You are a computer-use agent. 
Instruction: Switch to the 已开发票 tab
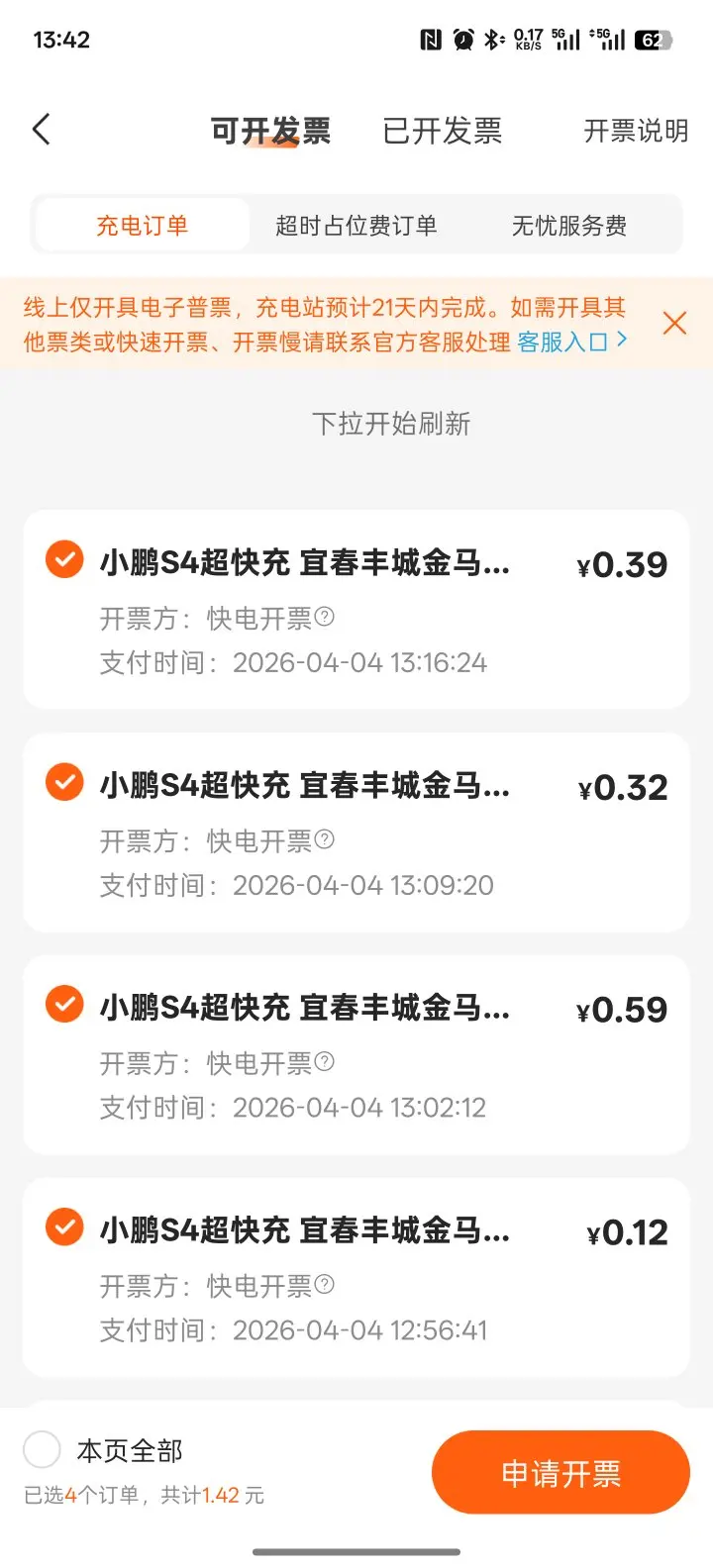pos(442,131)
